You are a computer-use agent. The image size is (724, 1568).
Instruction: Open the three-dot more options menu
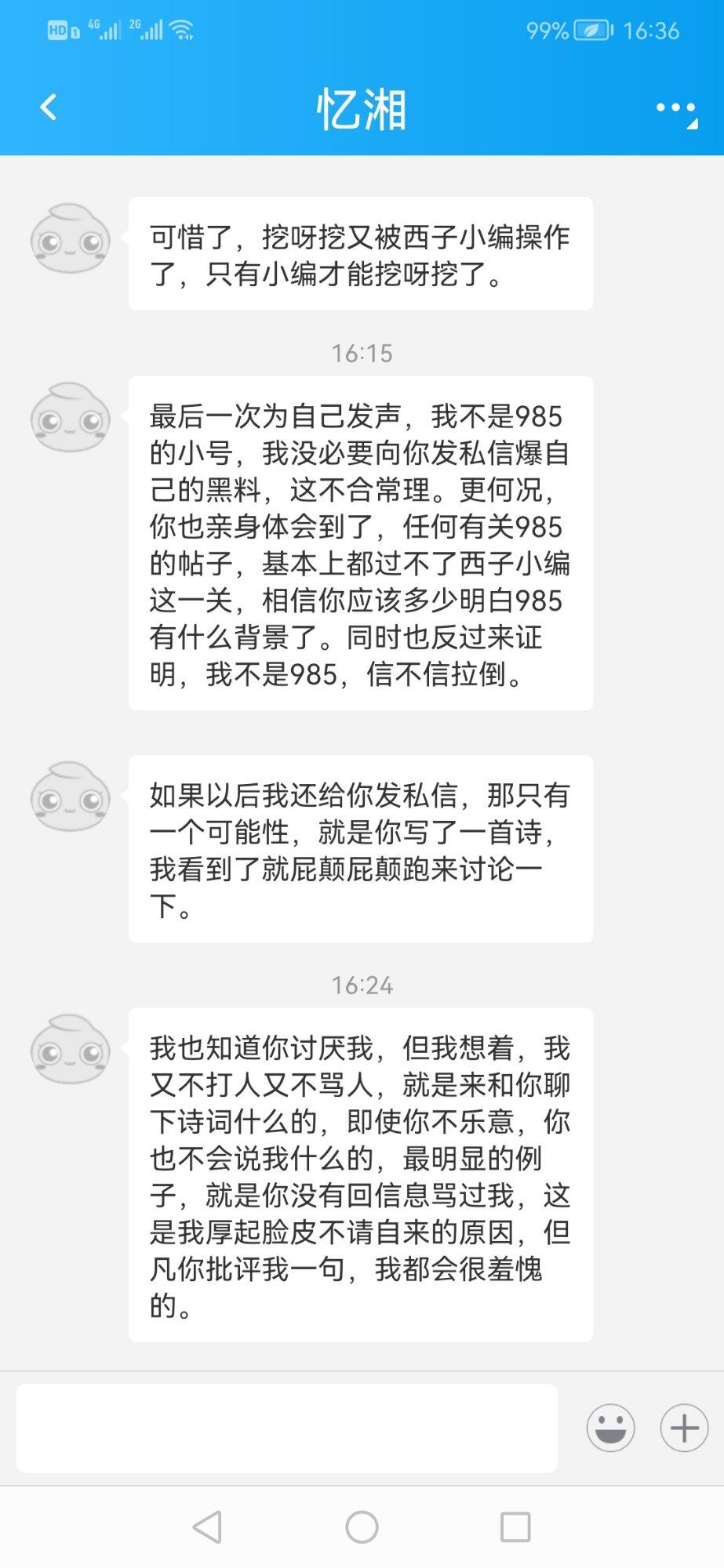676,110
